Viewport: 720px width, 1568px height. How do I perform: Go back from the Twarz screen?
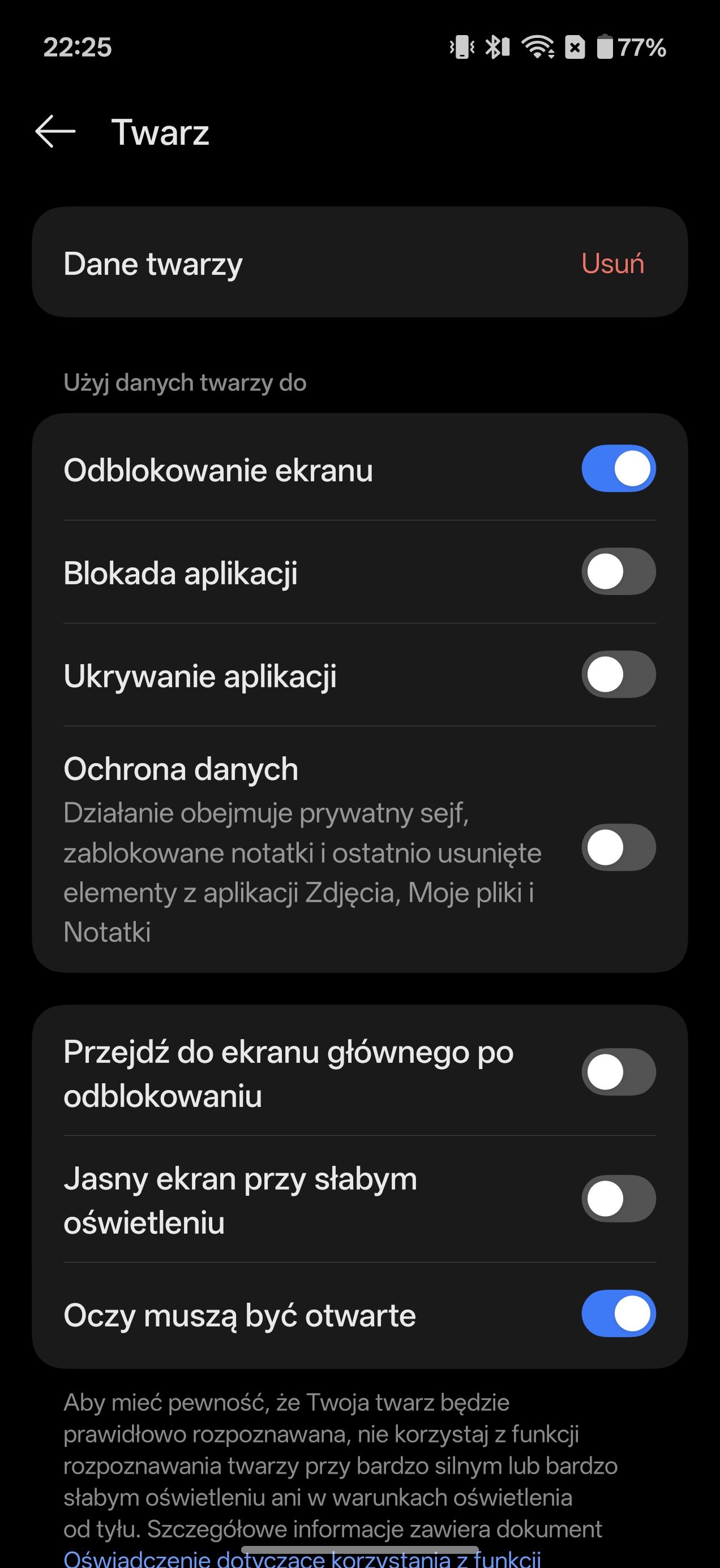(55, 131)
